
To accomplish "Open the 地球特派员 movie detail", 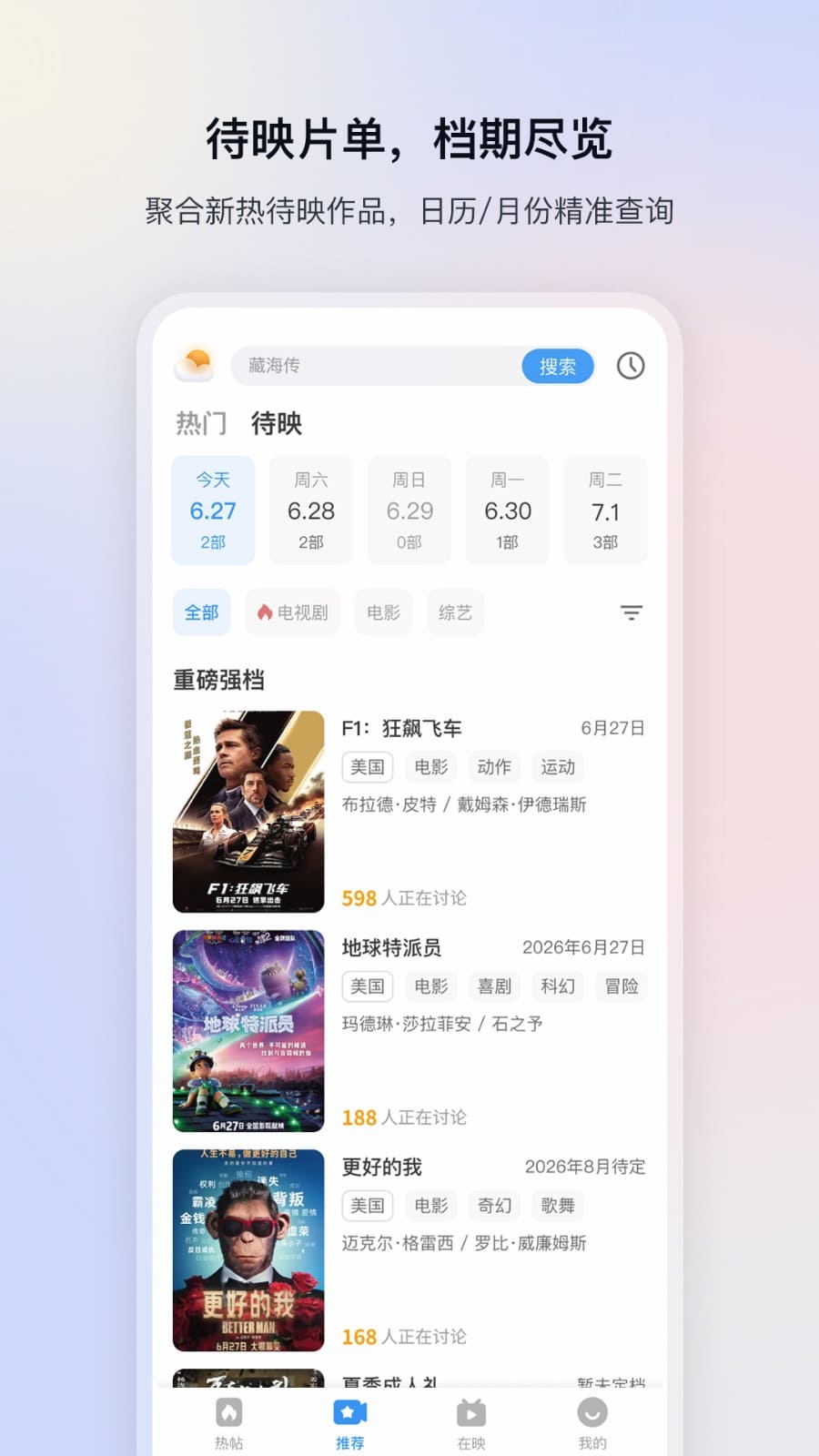I will click(x=390, y=947).
